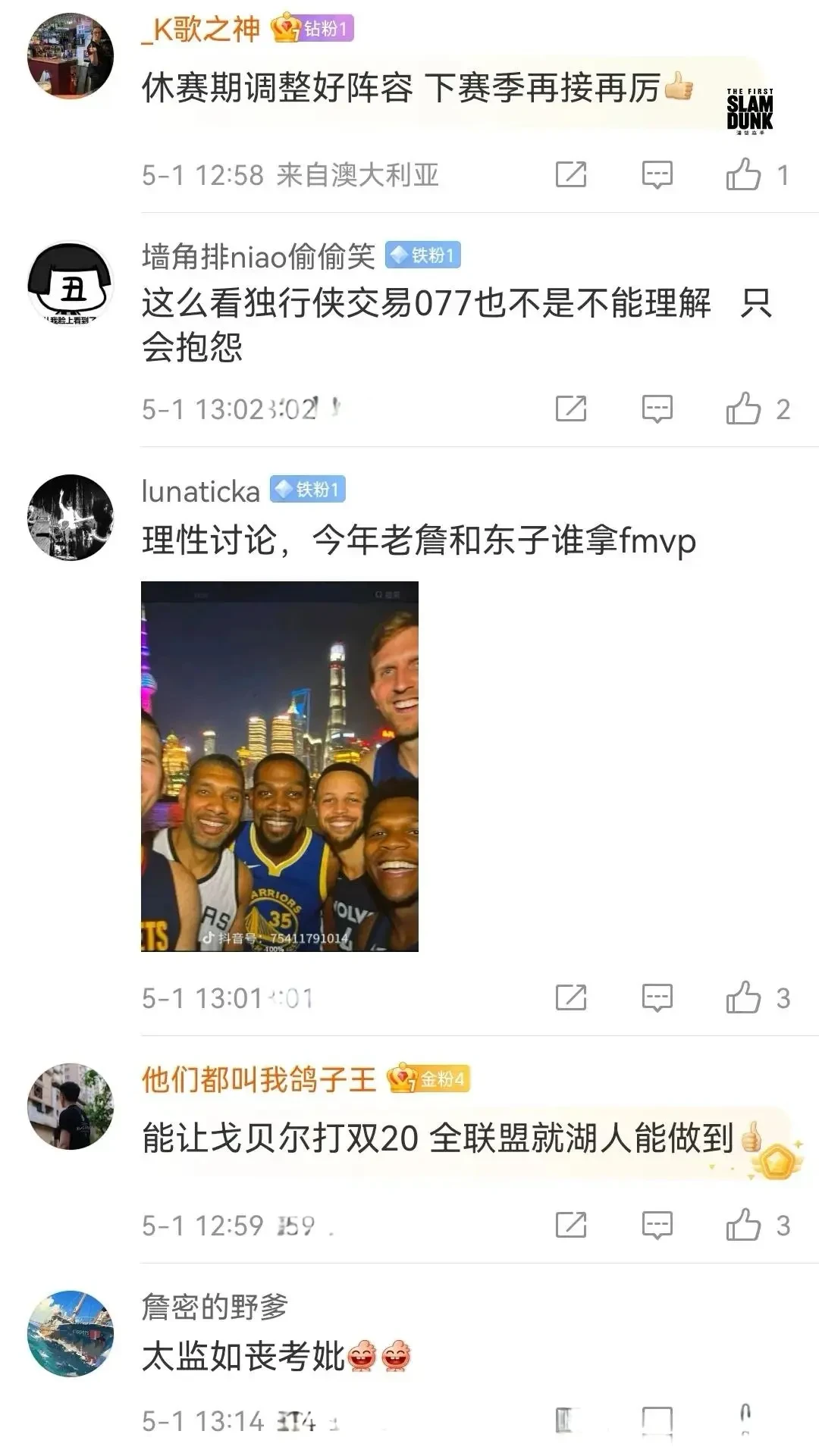Screen dimensions: 819x1456
Task: Open 墙角排niao偷偷笑's username
Action: 258,256
